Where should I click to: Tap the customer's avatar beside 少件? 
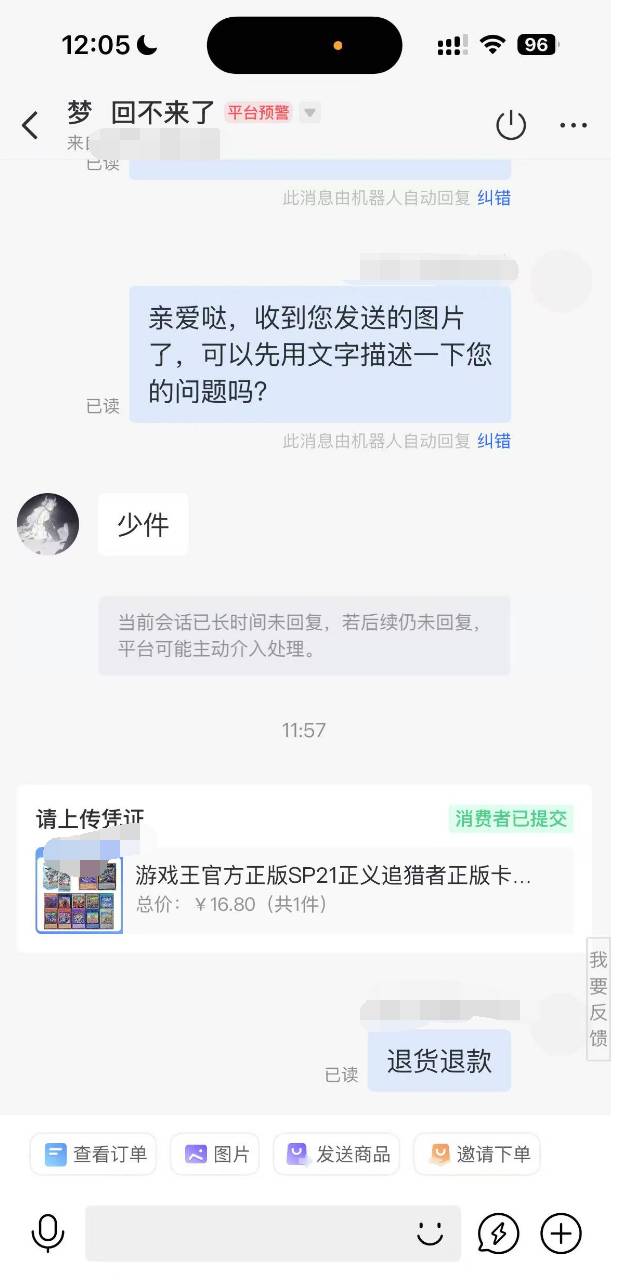[x=48, y=524]
